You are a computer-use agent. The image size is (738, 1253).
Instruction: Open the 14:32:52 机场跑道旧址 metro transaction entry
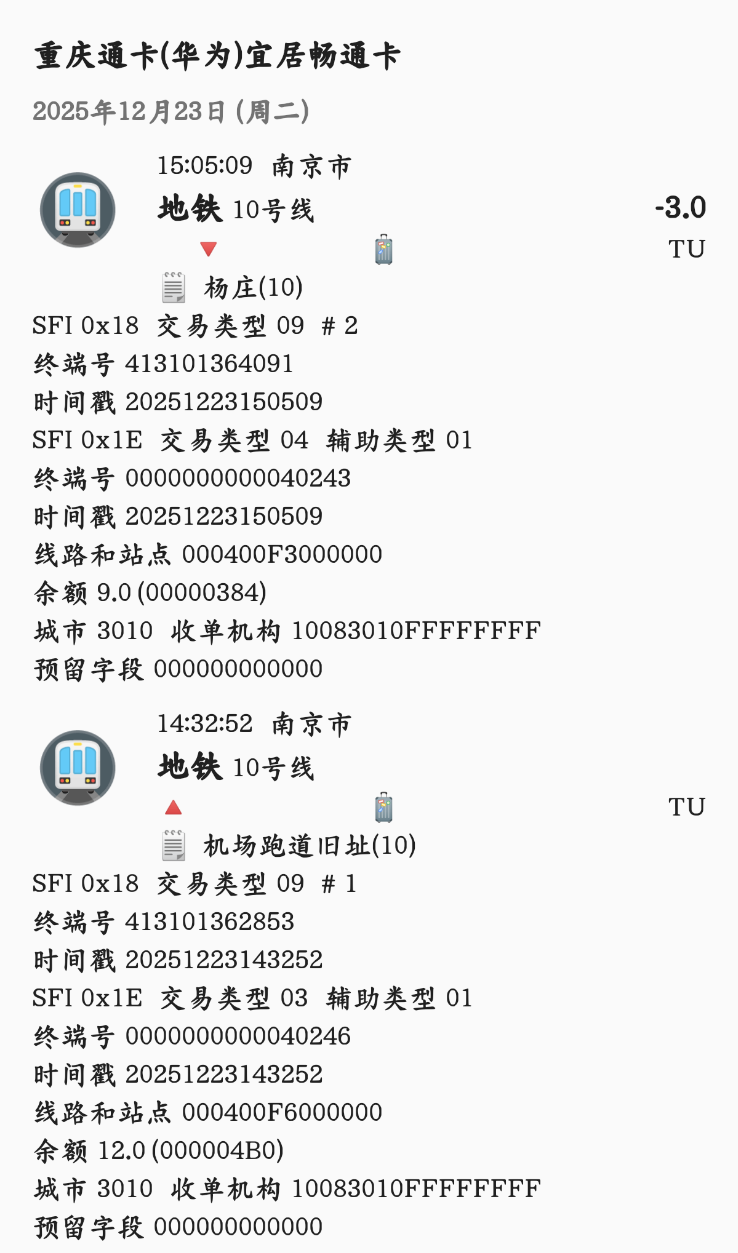coord(368,783)
